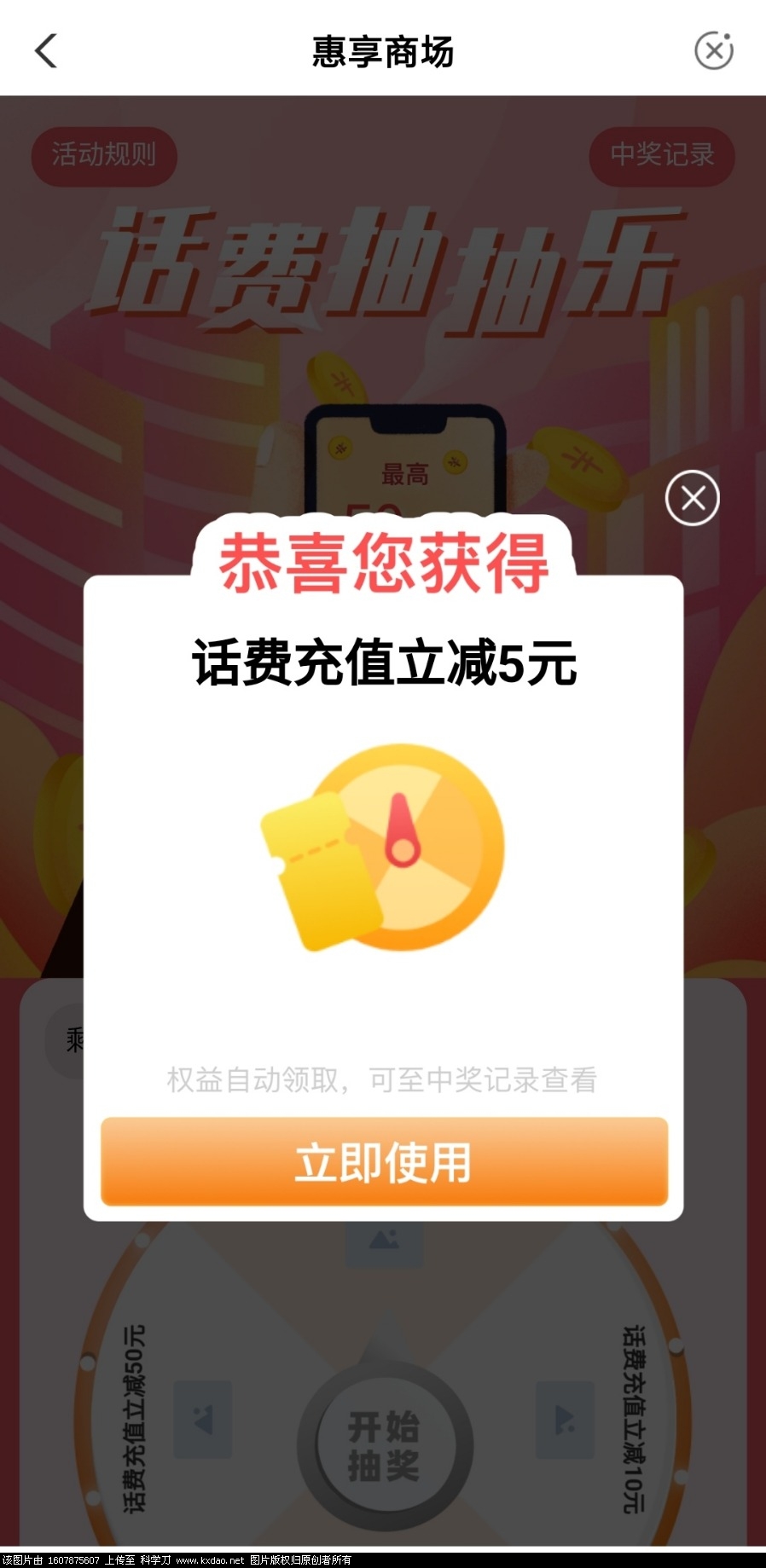Tap 立即使用 to use the coupon
The image size is (766, 1568).
384,1162
